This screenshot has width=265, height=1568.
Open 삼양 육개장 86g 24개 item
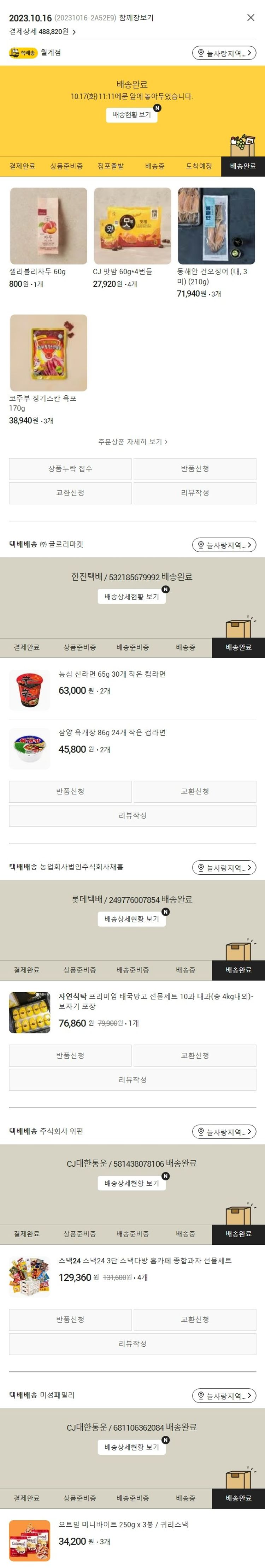[x=112, y=733]
